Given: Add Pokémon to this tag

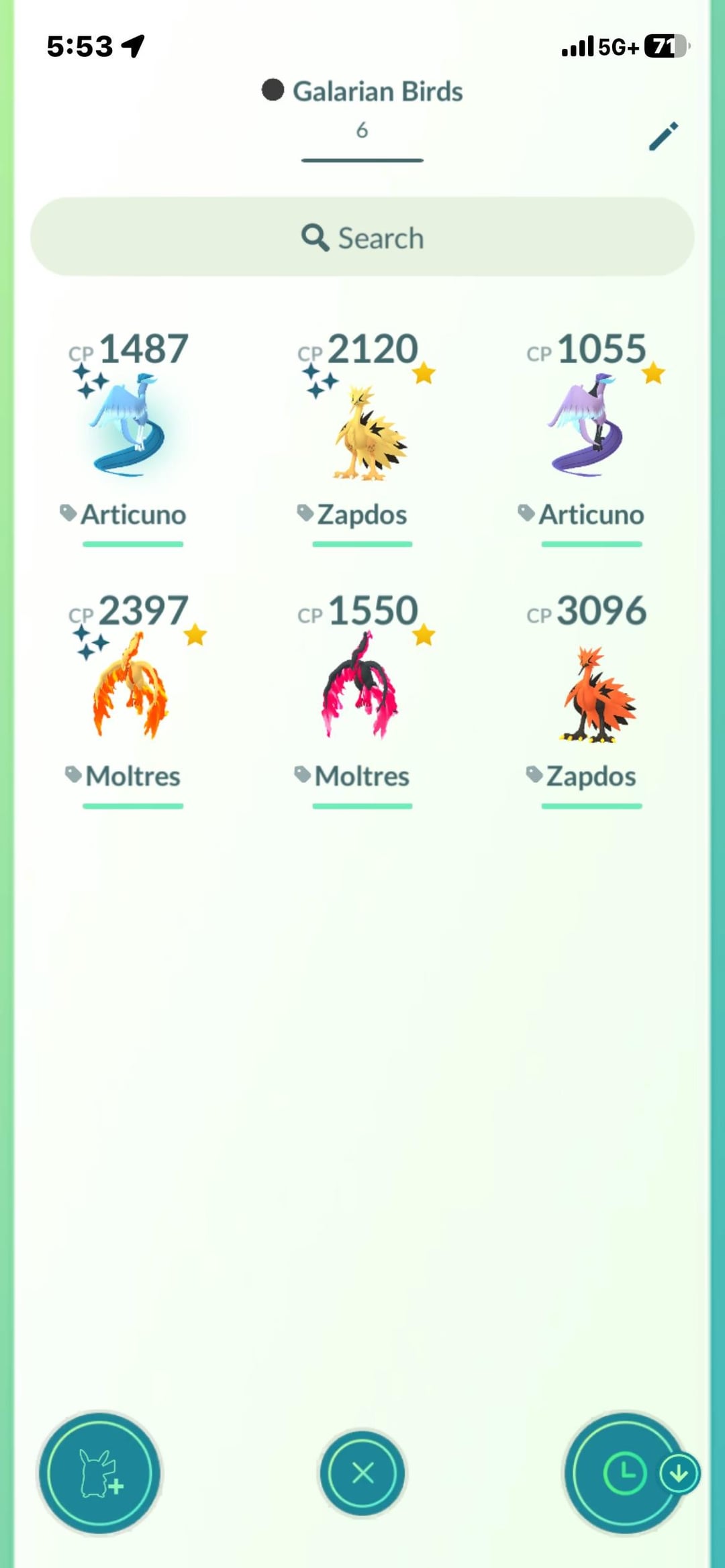Looking at the screenshot, I should click(x=100, y=1473).
